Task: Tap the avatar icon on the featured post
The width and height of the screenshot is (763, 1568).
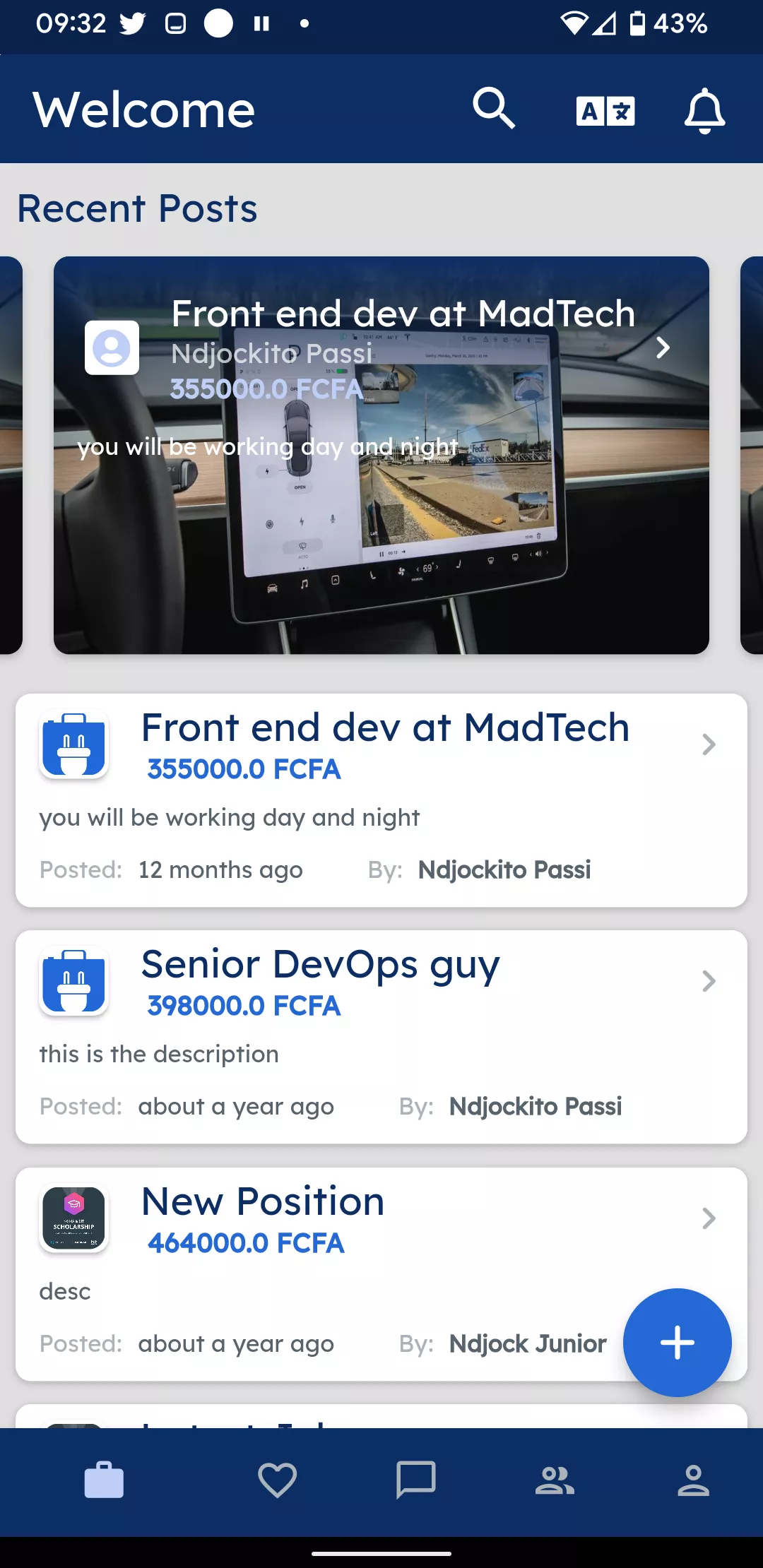Action: point(112,348)
